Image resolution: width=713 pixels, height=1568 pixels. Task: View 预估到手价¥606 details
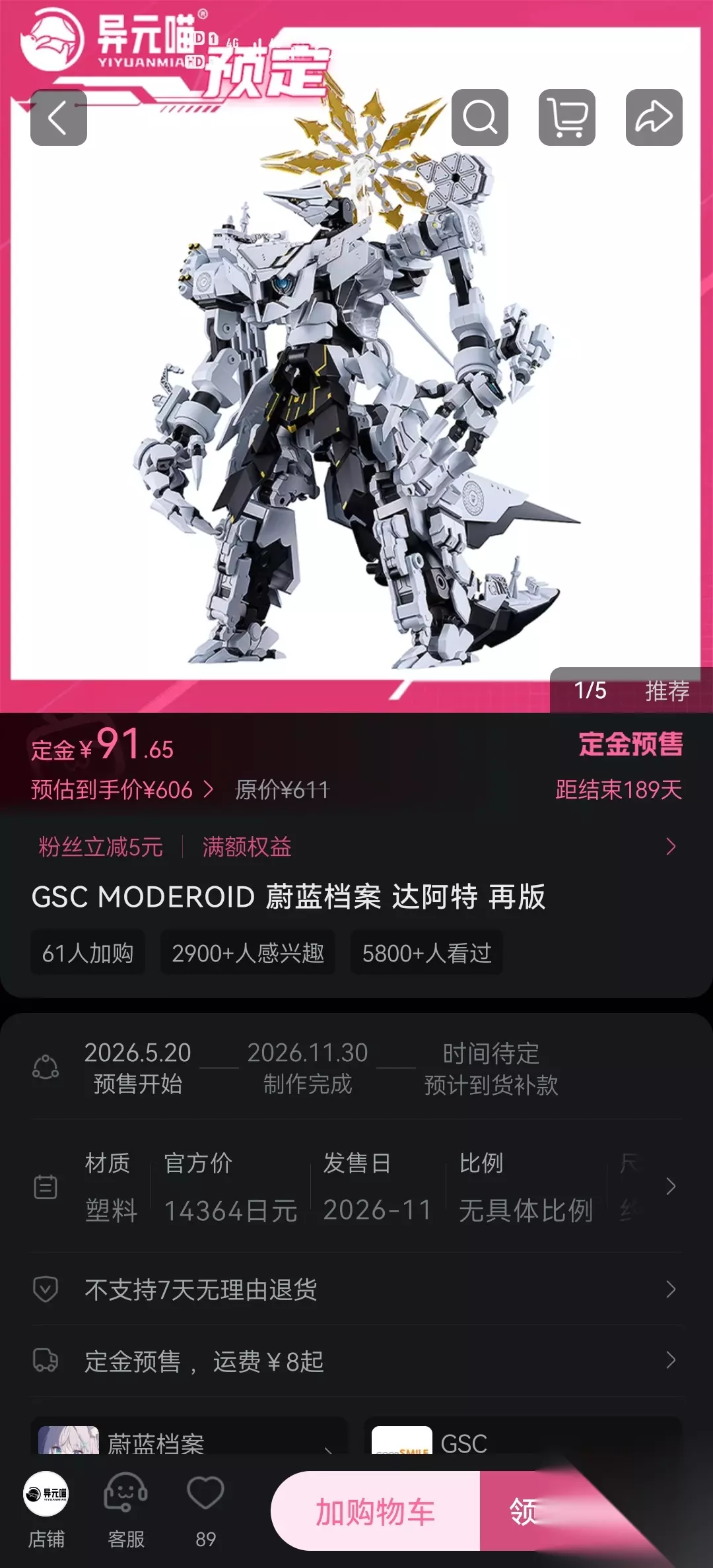122,789
